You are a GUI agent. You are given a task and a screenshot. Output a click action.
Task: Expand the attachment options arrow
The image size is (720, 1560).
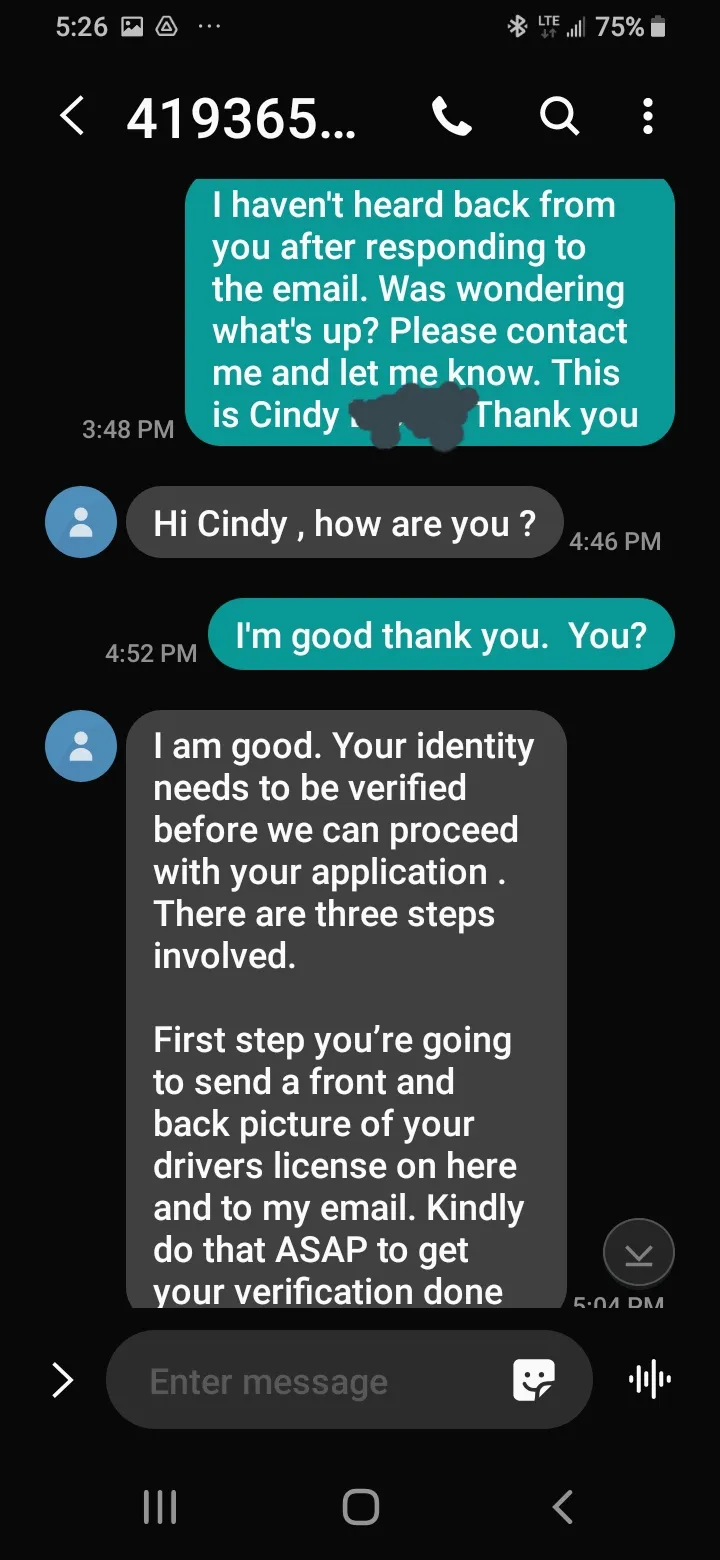click(x=62, y=1381)
